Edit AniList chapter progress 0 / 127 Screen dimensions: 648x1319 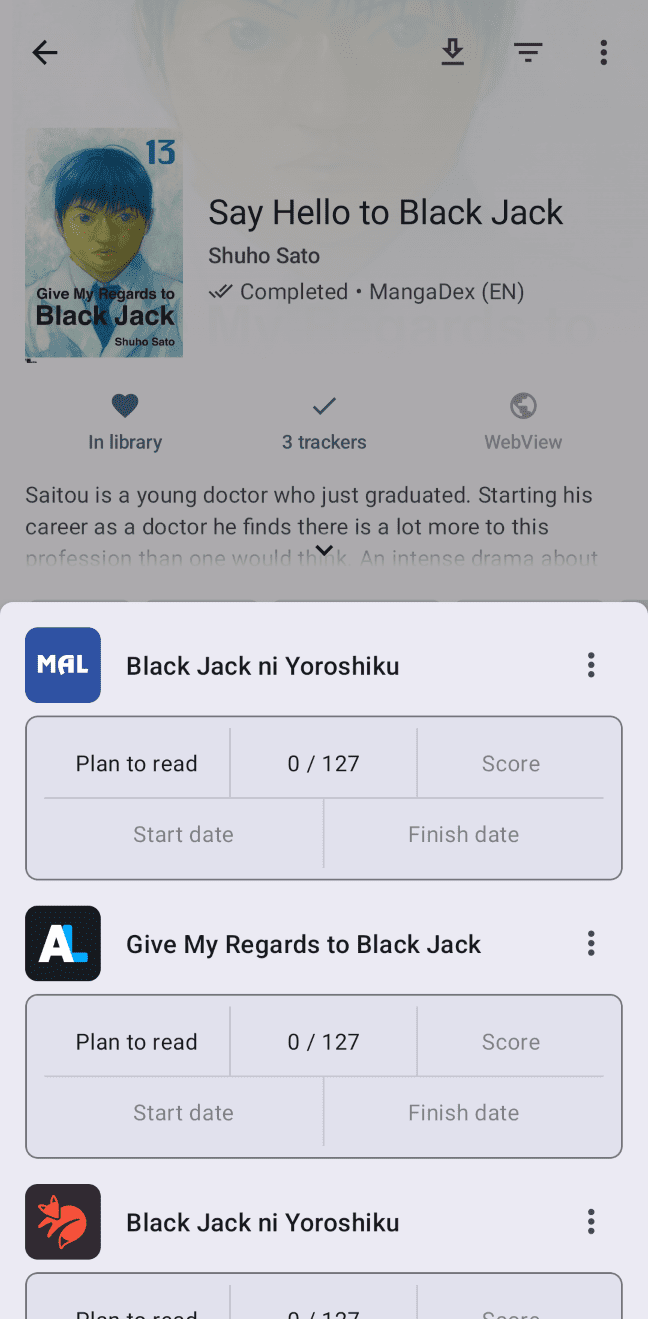(323, 1041)
